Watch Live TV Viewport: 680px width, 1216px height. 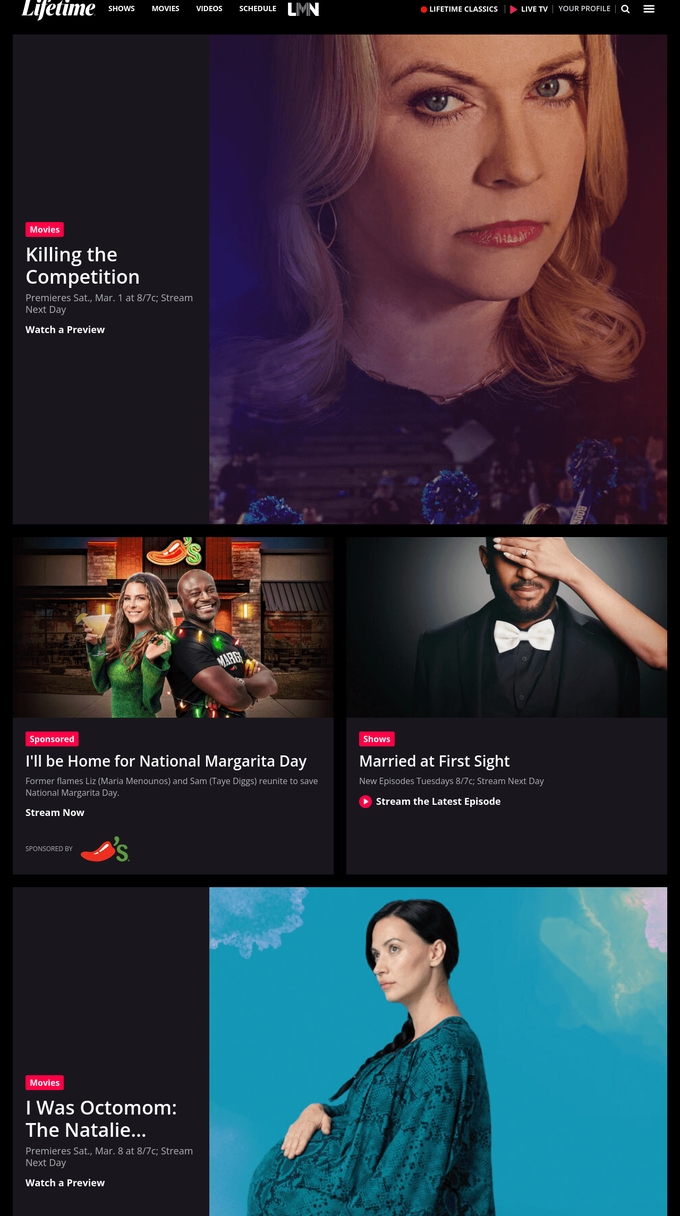pos(529,9)
